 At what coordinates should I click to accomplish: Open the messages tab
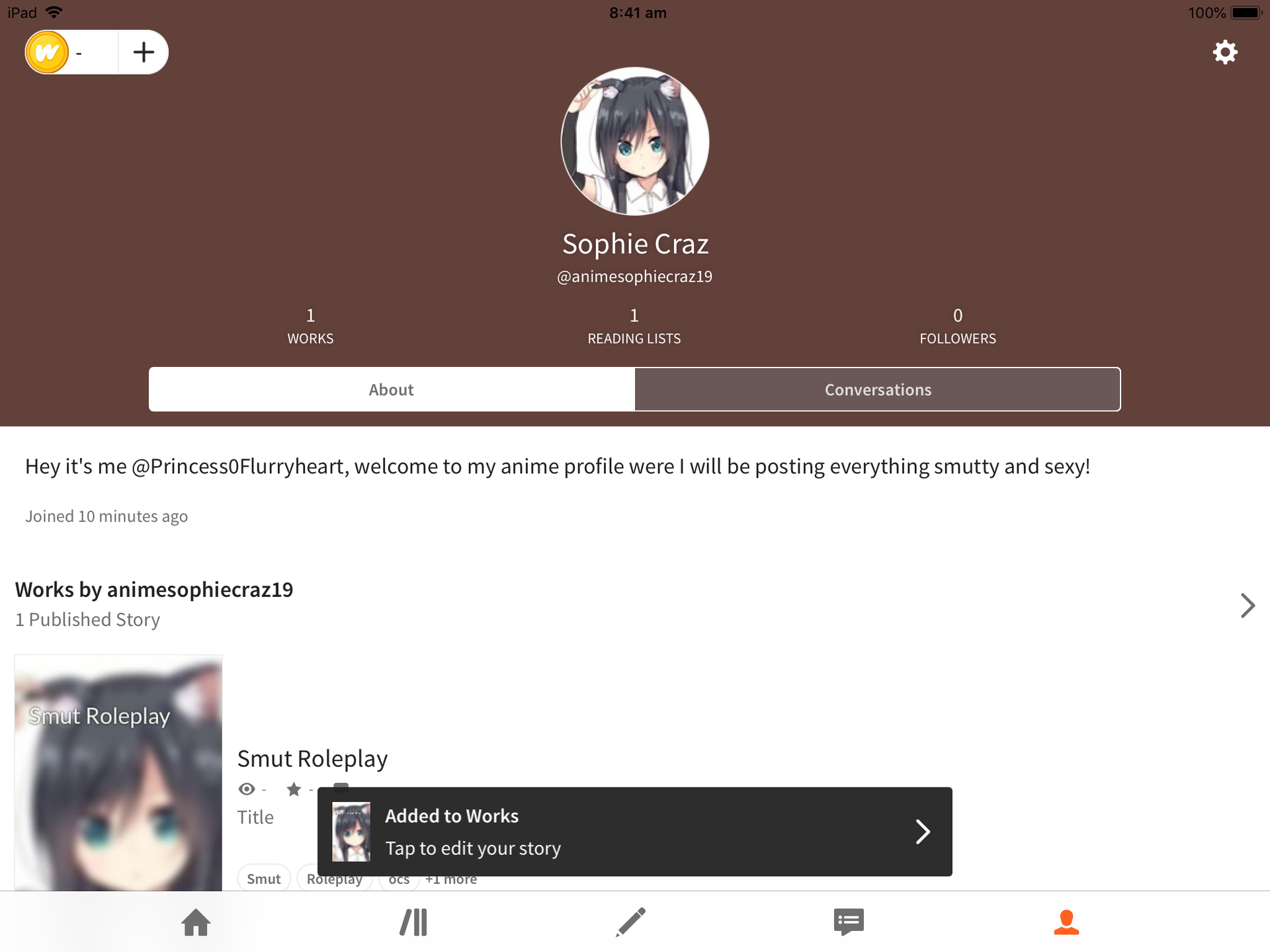pos(849,922)
